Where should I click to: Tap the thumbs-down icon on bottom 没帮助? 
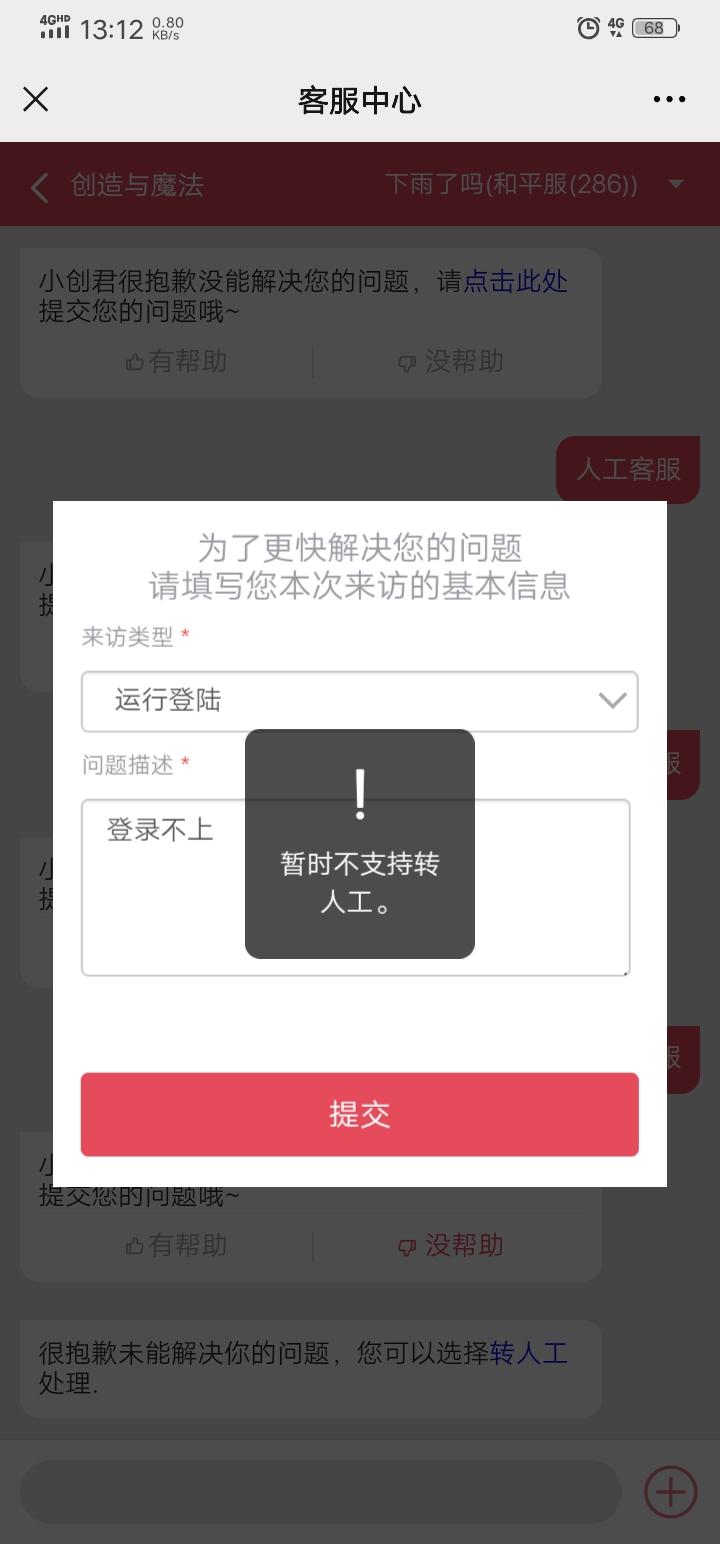(404, 1245)
